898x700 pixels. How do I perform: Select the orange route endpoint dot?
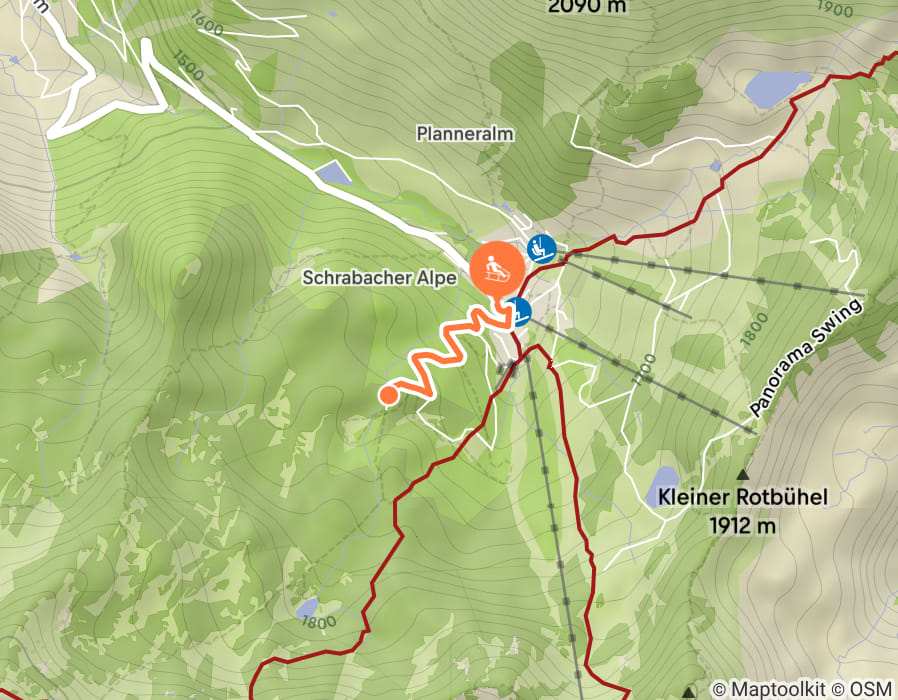[388, 396]
